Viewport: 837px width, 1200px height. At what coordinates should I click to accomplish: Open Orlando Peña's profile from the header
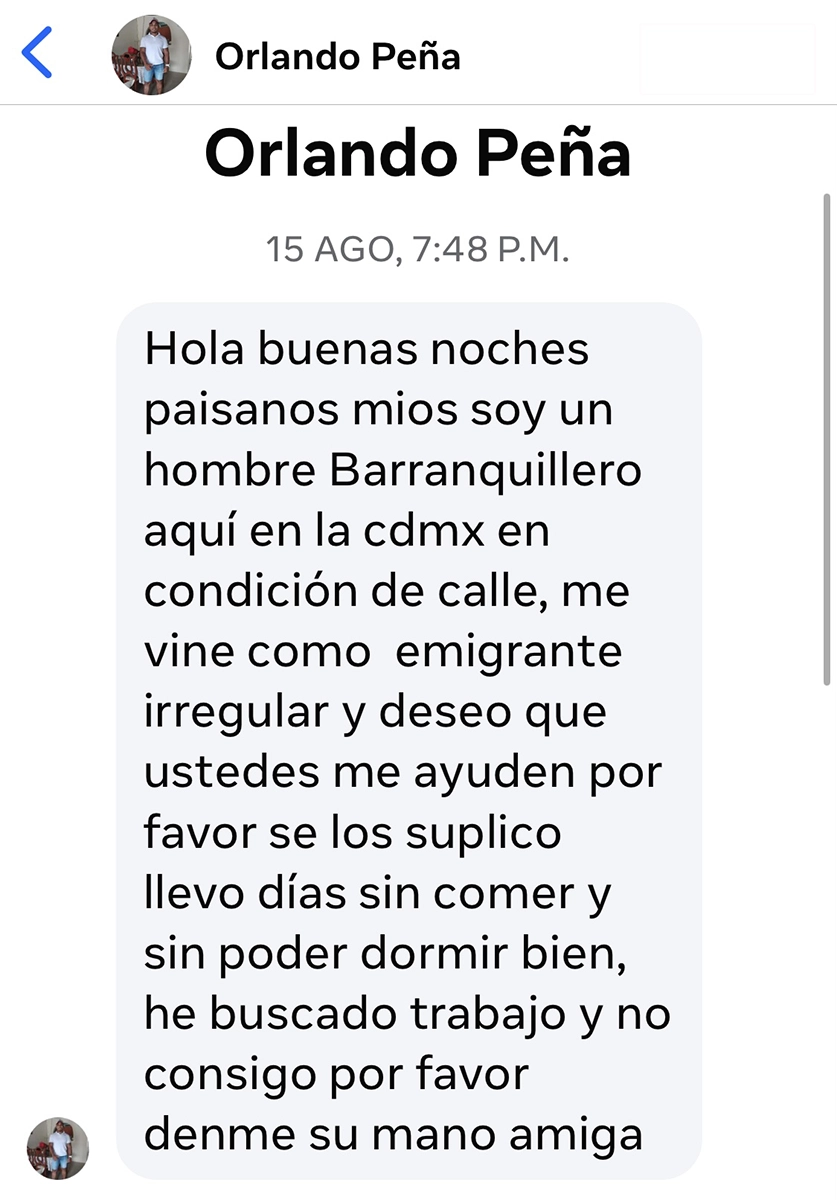[x=337, y=56]
